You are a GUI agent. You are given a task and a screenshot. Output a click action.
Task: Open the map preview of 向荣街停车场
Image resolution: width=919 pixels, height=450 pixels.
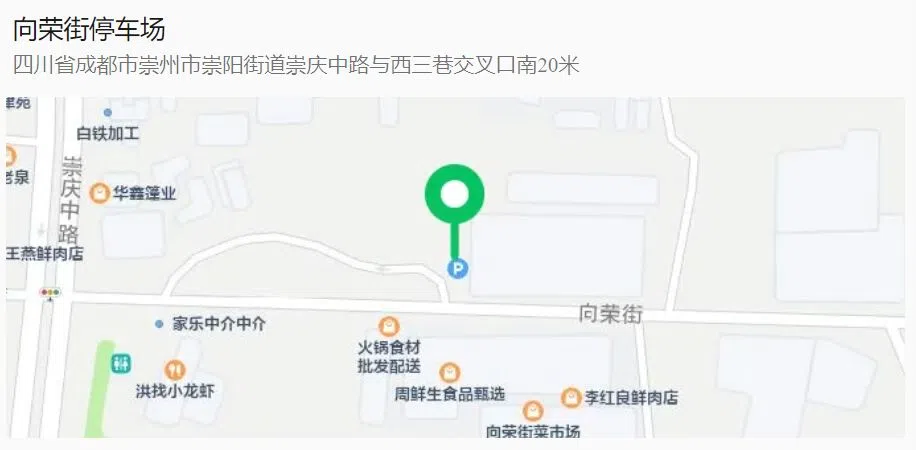(x=459, y=267)
